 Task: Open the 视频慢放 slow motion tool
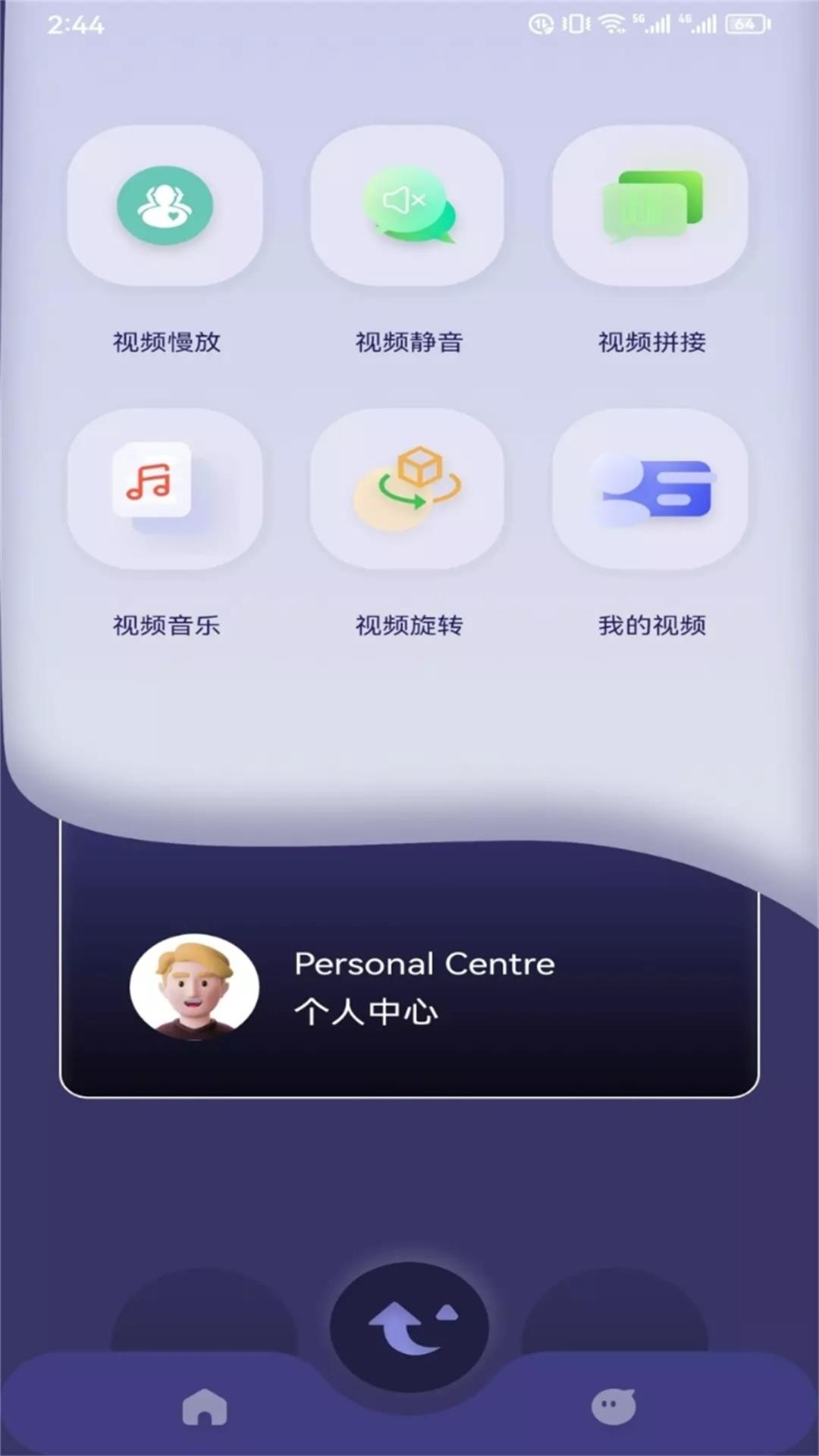(165, 206)
